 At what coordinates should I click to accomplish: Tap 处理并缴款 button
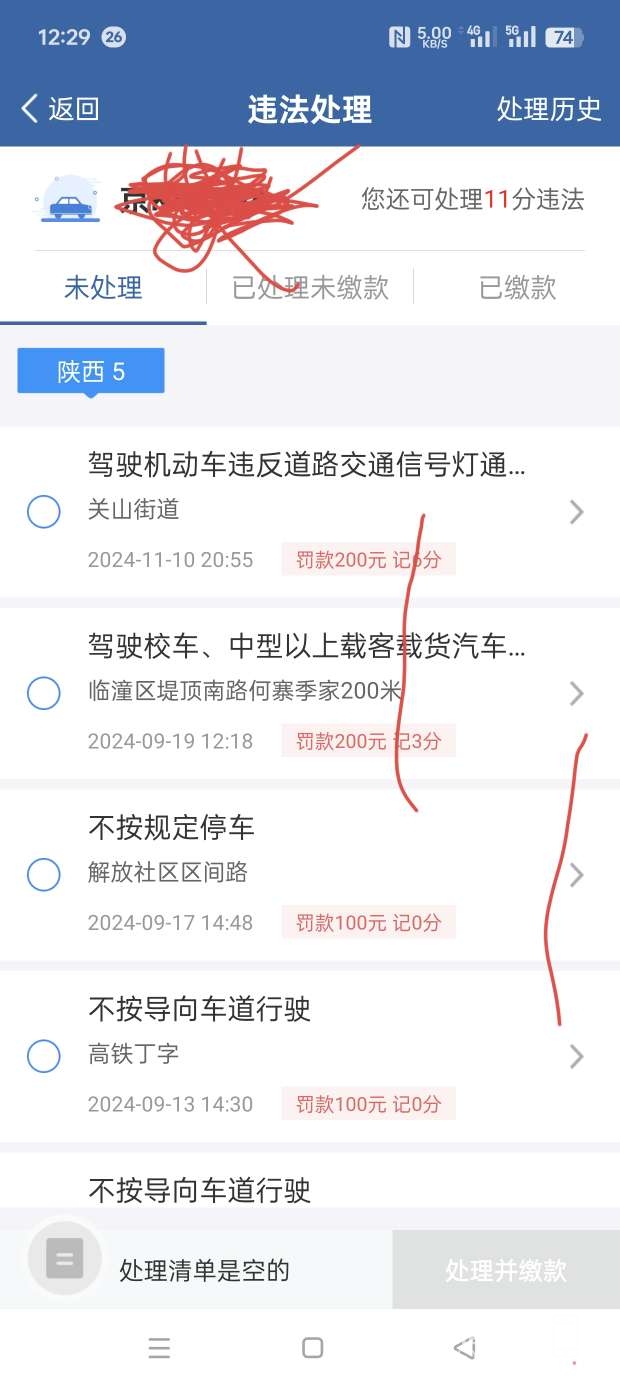click(505, 1270)
